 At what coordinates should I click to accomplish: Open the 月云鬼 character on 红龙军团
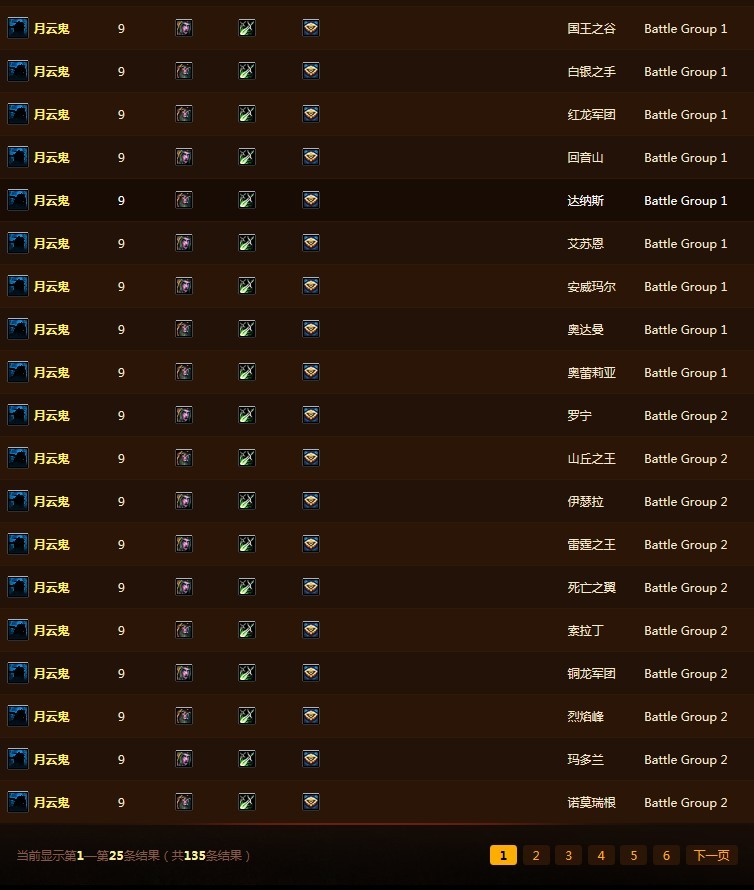click(x=51, y=115)
